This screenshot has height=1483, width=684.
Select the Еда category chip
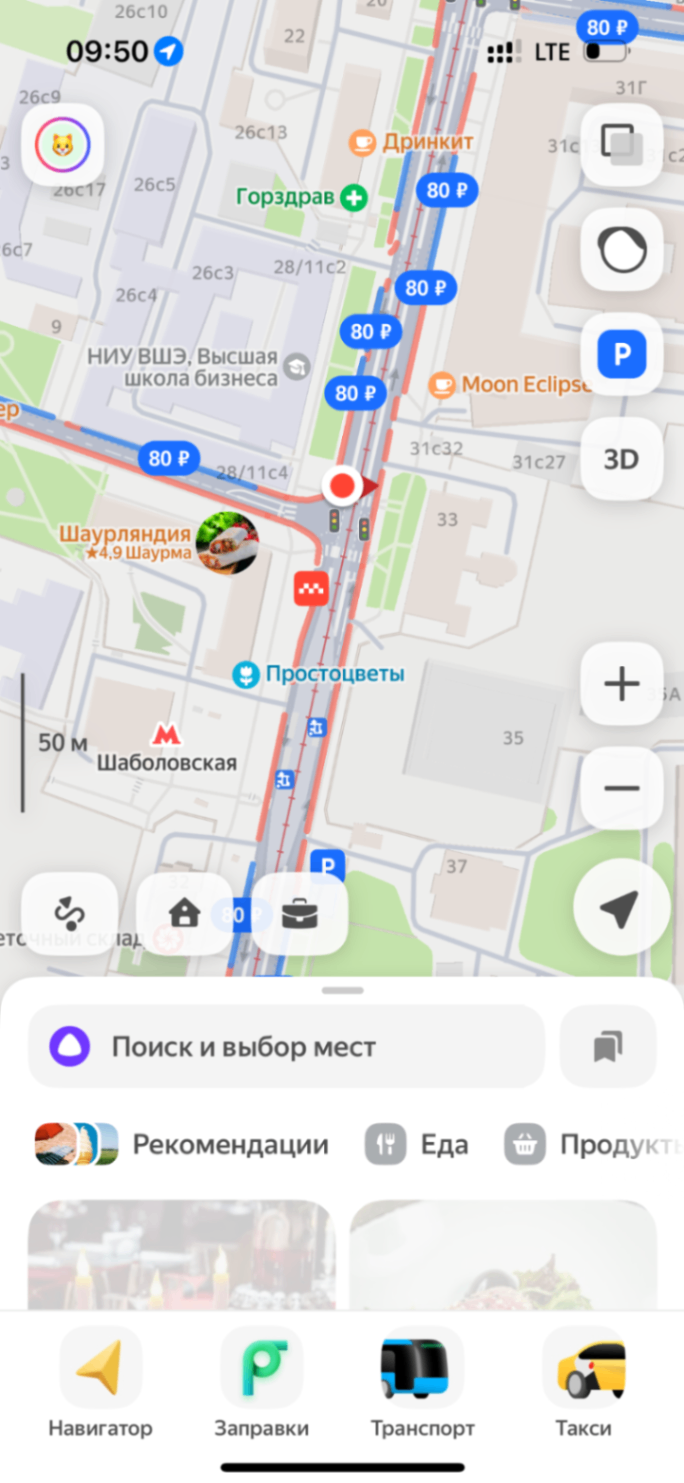[416, 1144]
